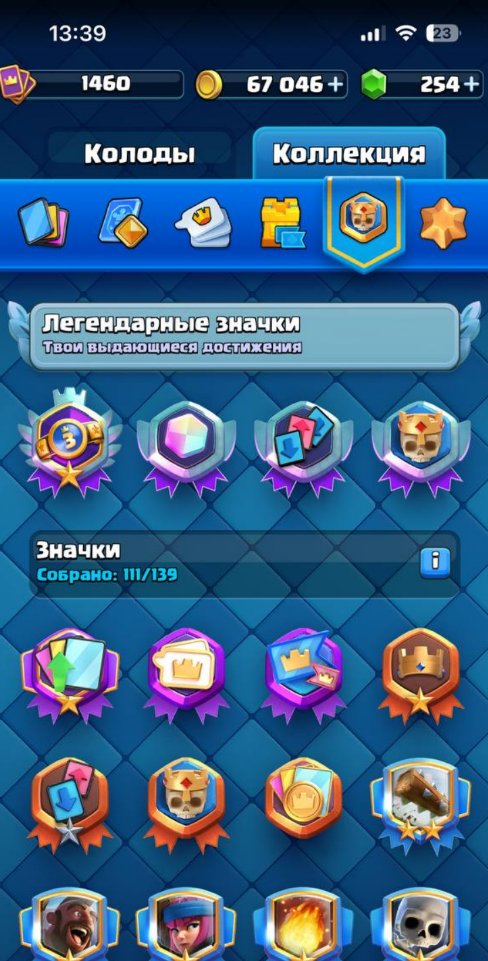Add more gold with the plus button
The image size is (488, 961).
click(335, 85)
